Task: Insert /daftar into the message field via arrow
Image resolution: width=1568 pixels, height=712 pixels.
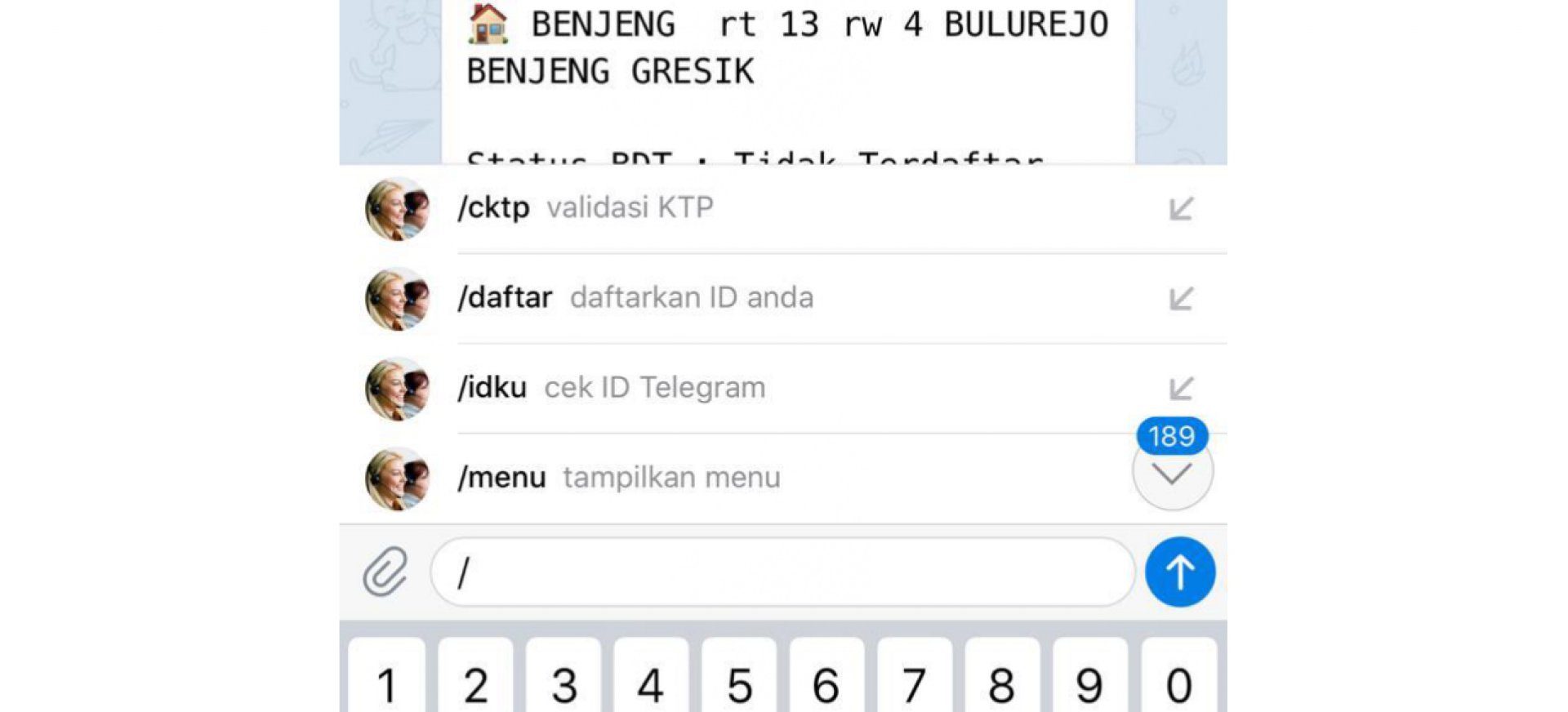Action: point(1181,299)
